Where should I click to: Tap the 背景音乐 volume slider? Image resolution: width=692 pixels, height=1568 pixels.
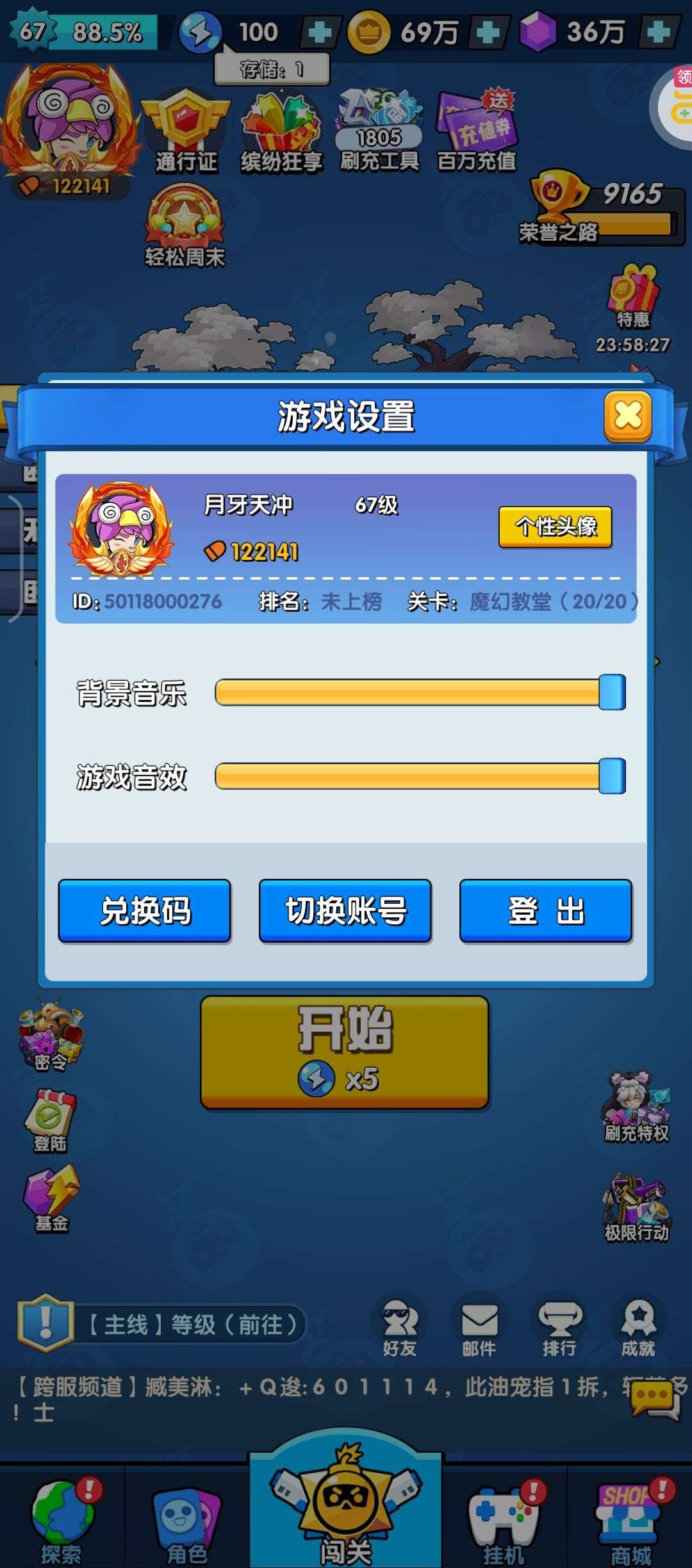coord(420,692)
